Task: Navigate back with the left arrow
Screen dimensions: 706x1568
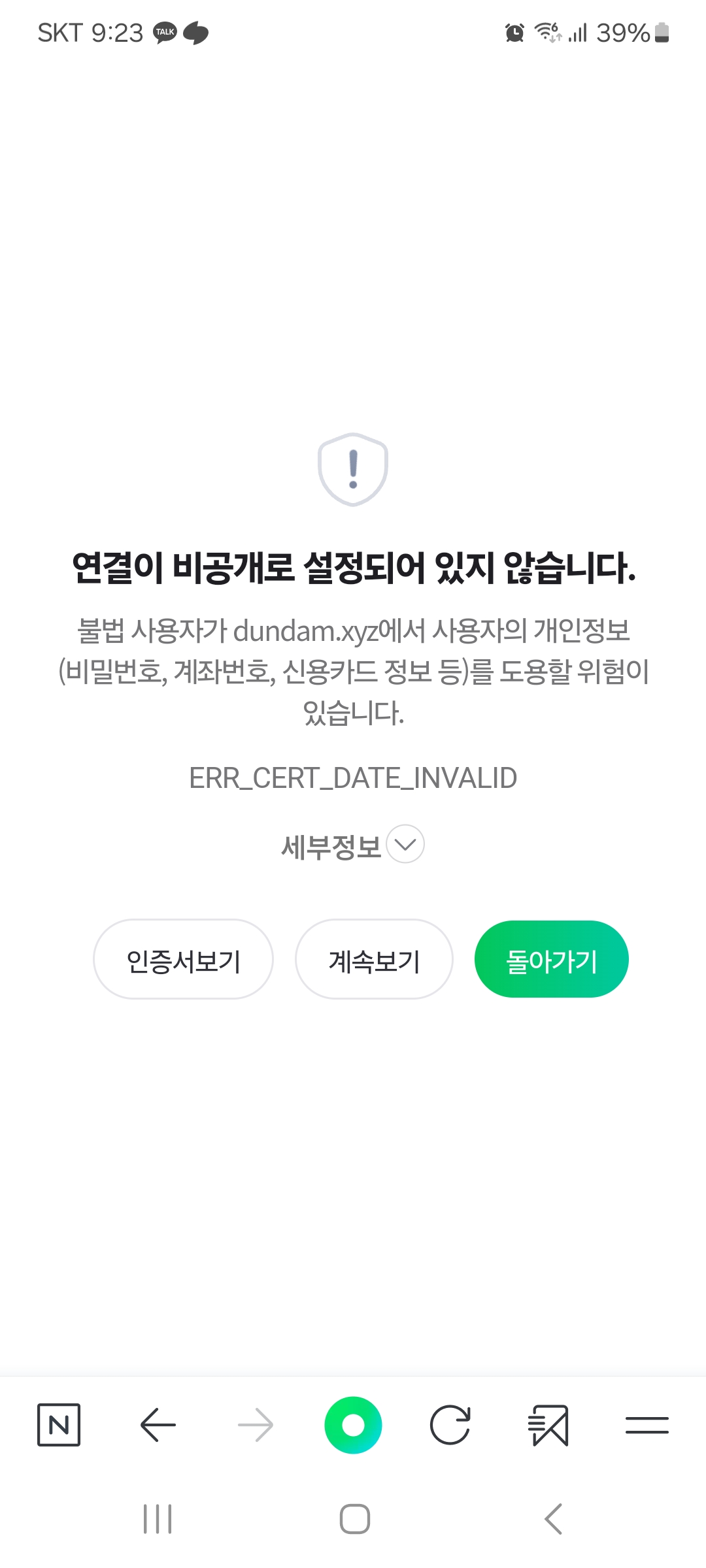Action: (158, 1425)
